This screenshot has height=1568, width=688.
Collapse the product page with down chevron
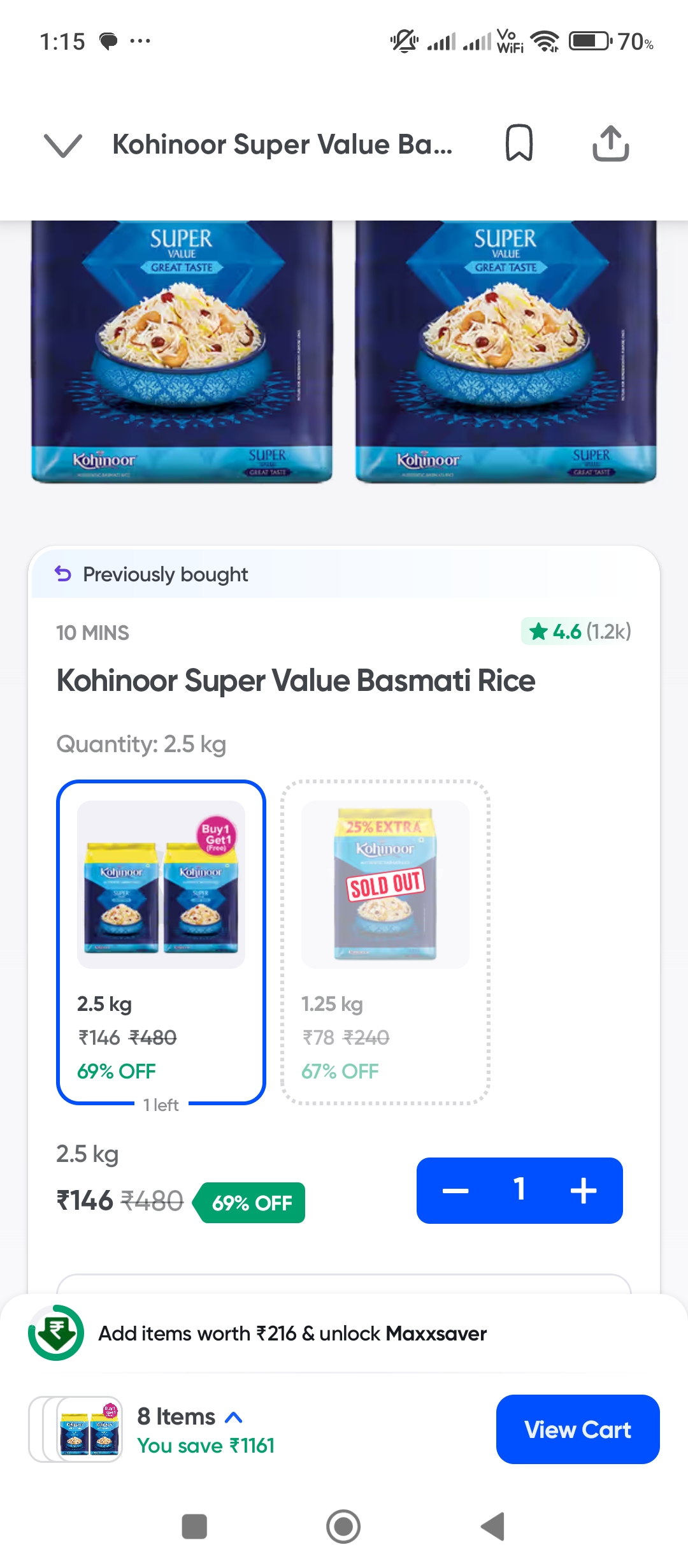click(62, 145)
